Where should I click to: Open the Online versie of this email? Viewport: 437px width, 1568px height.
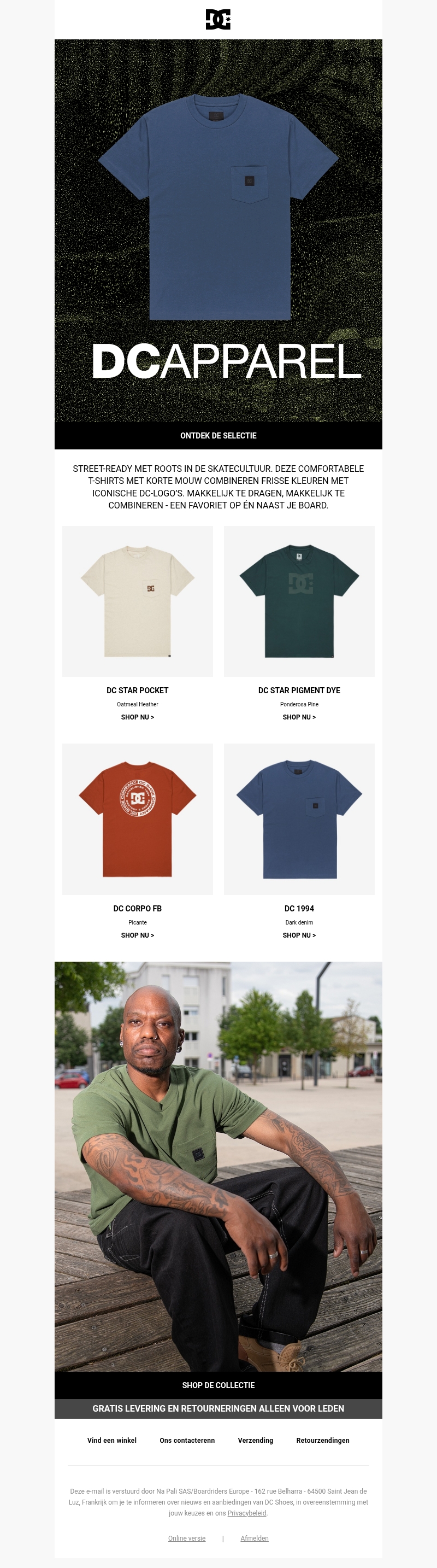(x=187, y=1538)
